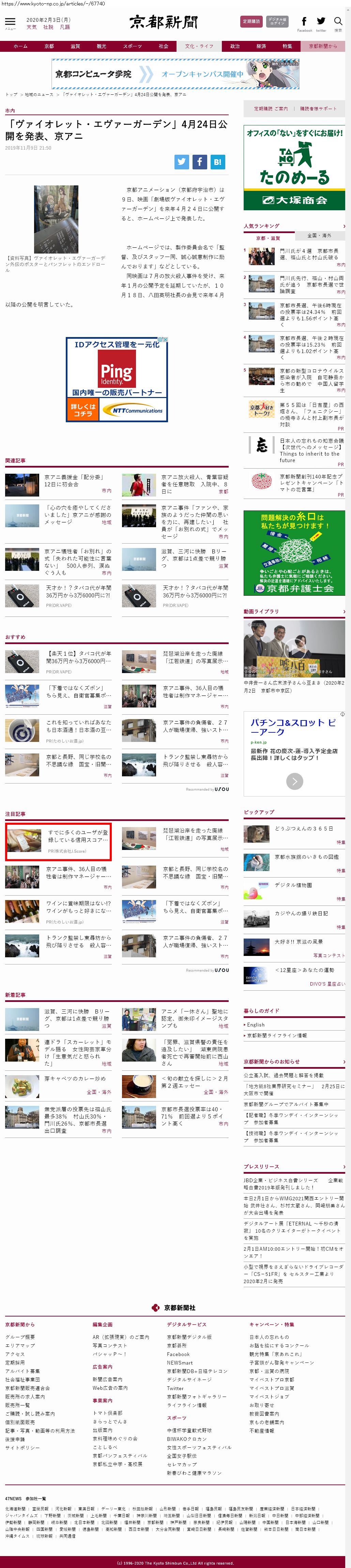Tap the 定期購読 button
The height and width of the screenshot is (1568, 351).
click(251, 21)
